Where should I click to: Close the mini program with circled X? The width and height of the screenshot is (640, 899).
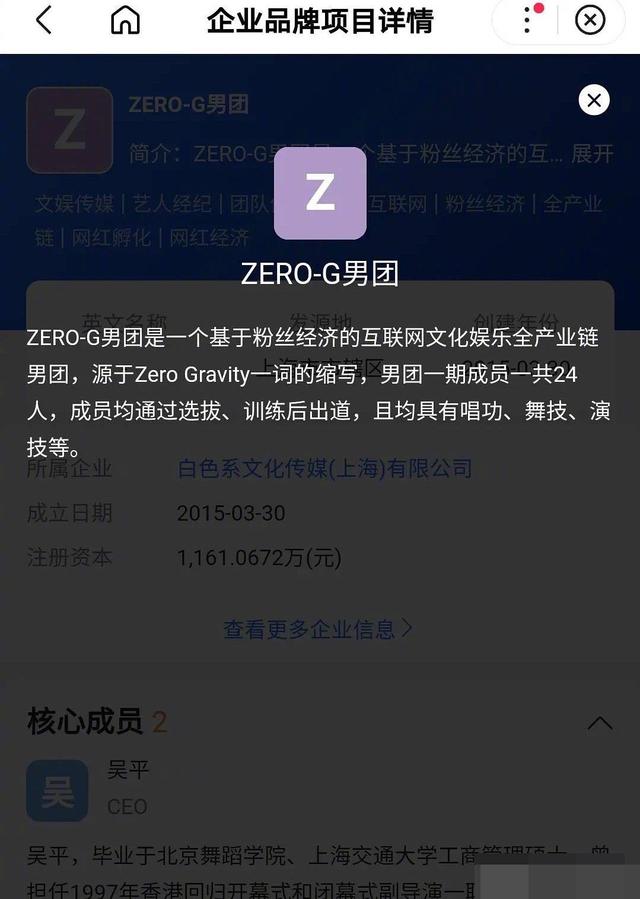click(x=591, y=19)
